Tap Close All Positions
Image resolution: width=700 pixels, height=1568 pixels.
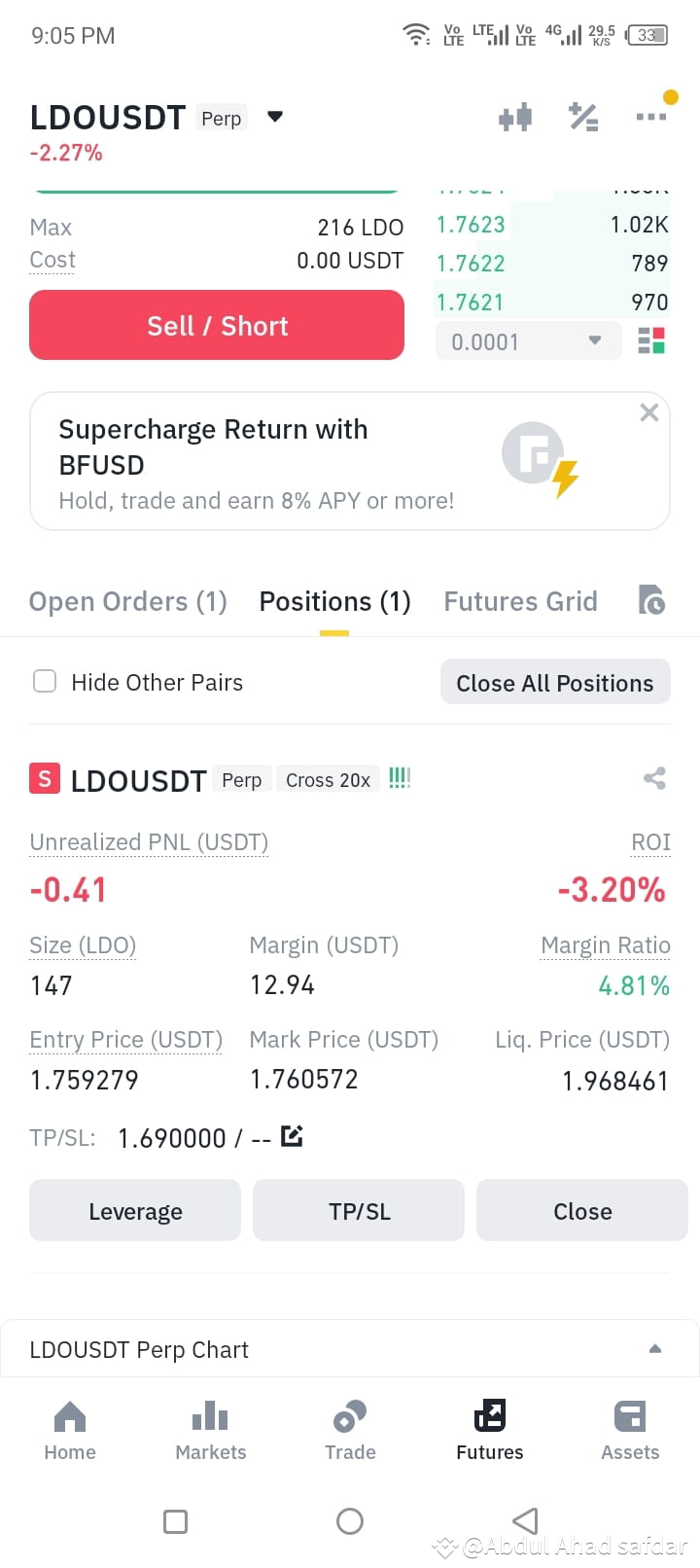click(555, 682)
